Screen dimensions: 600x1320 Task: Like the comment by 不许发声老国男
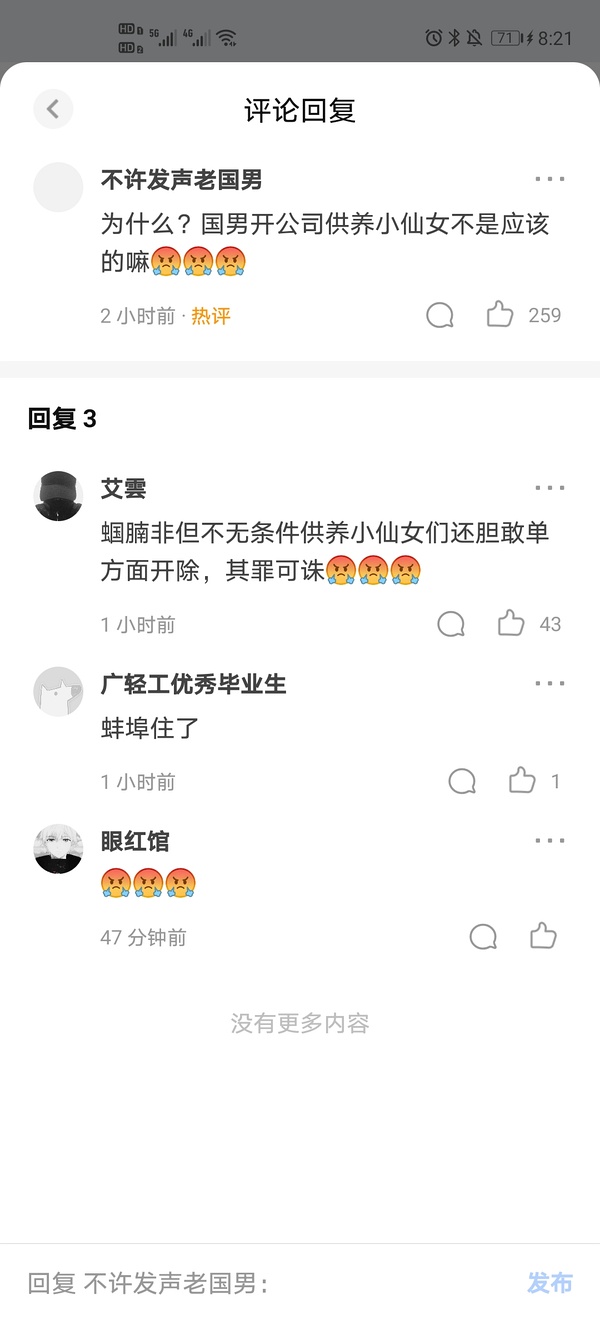click(500, 315)
